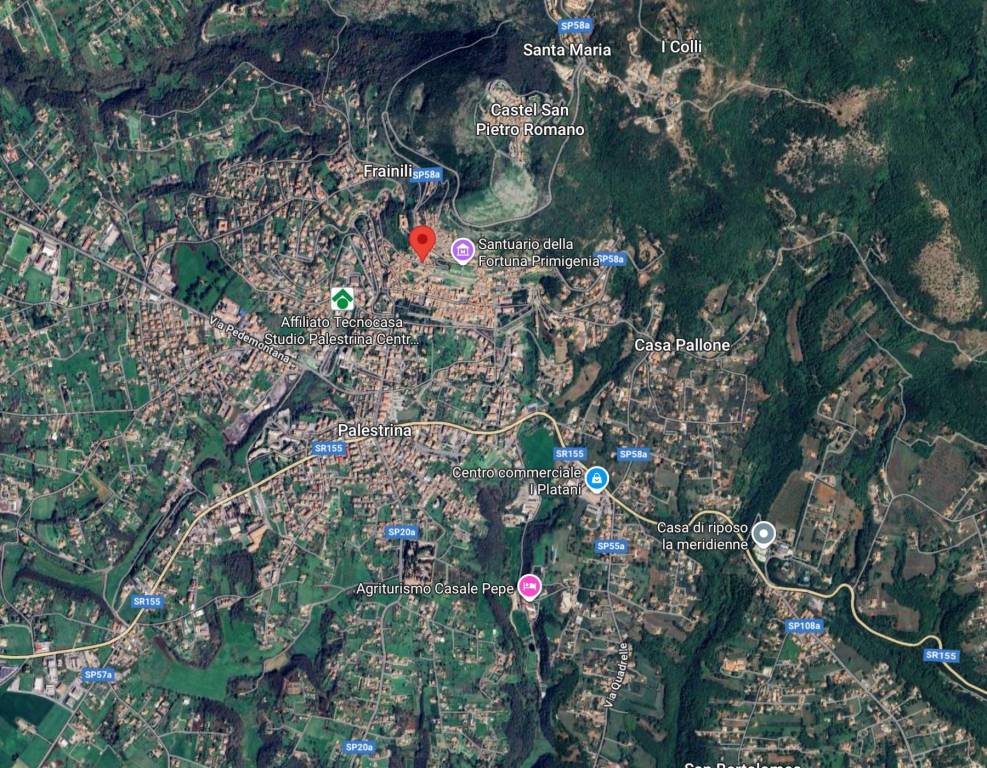This screenshot has height=768, width=987.
Task: Open the Santuario della Fortuna Primigenia marker
Action: tap(462, 250)
